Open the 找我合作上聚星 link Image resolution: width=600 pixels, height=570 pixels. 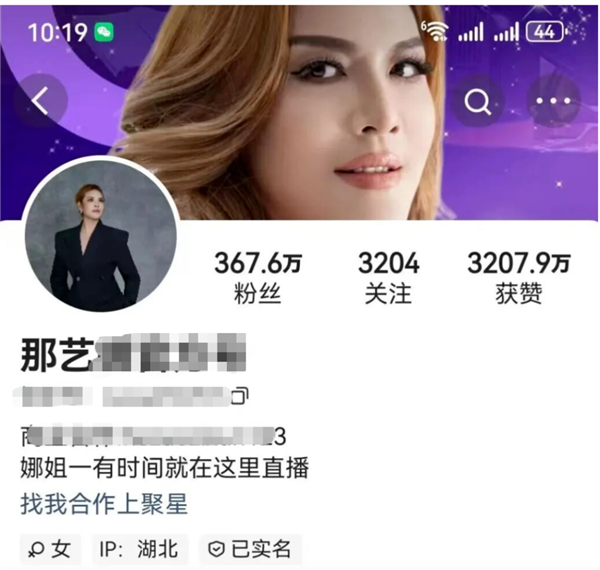pyautogui.click(x=104, y=503)
